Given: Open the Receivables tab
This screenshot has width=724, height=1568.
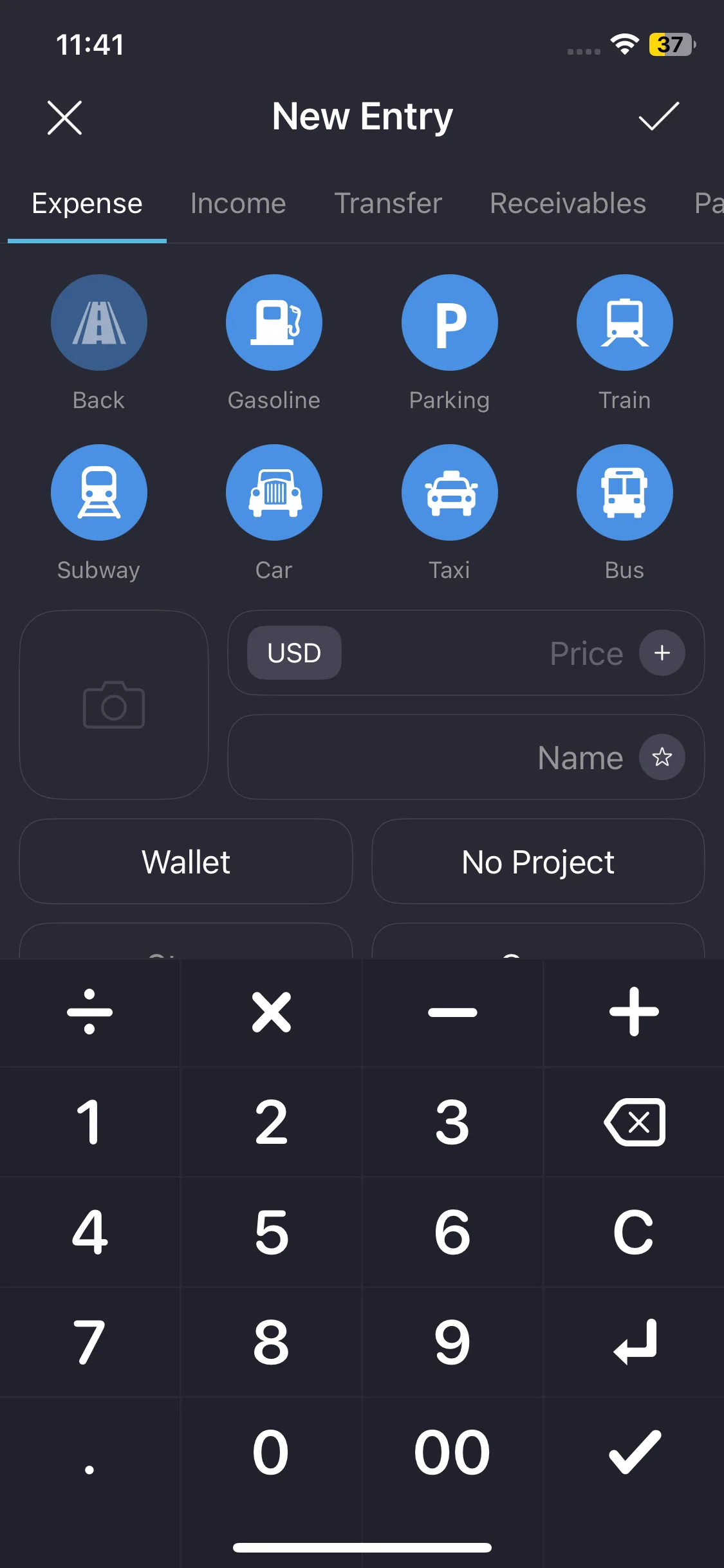Looking at the screenshot, I should tap(568, 204).
